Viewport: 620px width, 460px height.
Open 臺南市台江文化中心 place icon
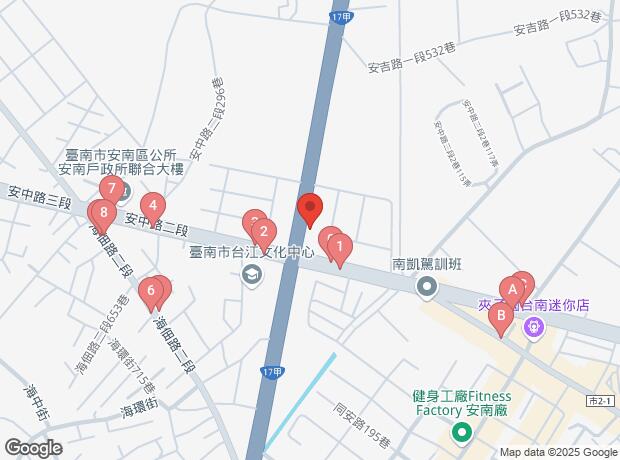252,275
